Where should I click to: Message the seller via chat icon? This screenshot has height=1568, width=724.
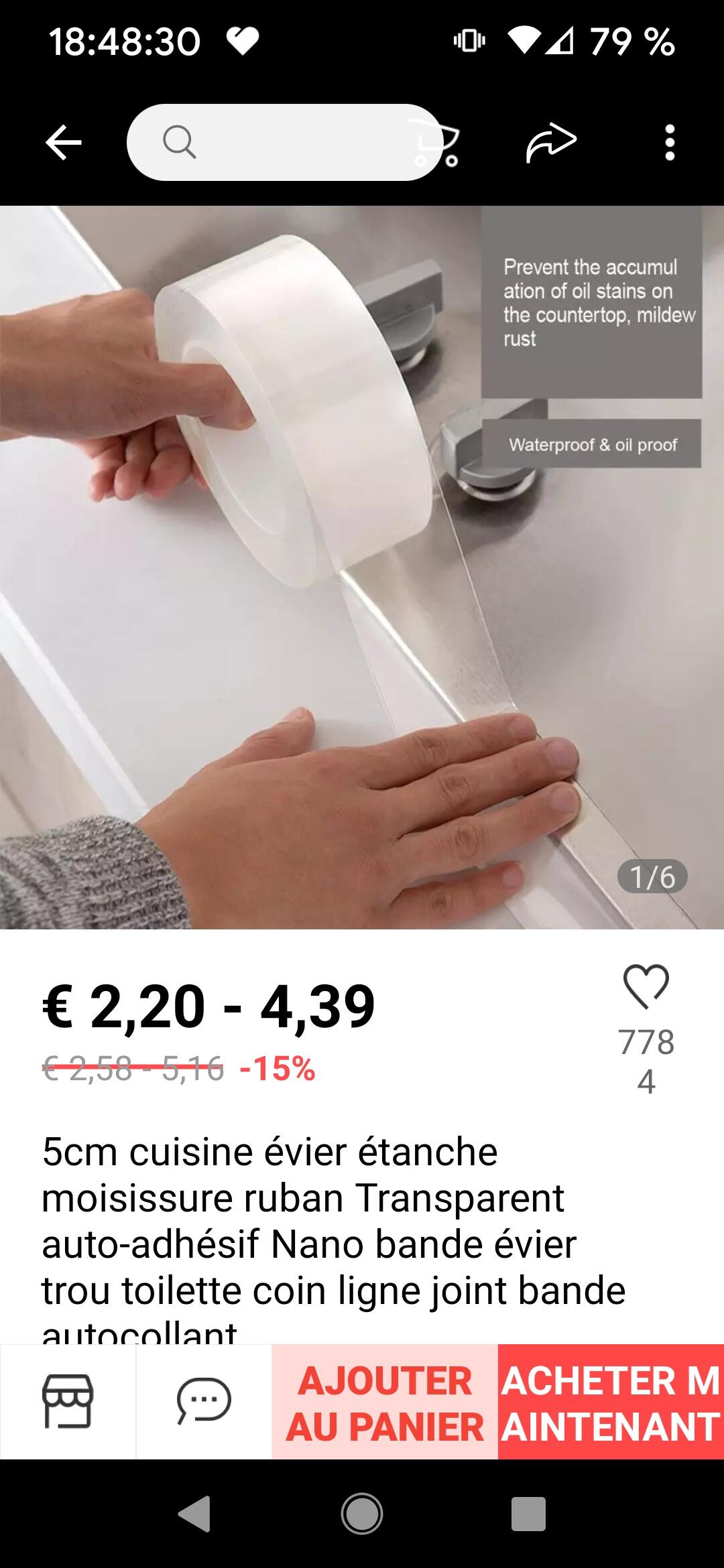(x=204, y=1402)
